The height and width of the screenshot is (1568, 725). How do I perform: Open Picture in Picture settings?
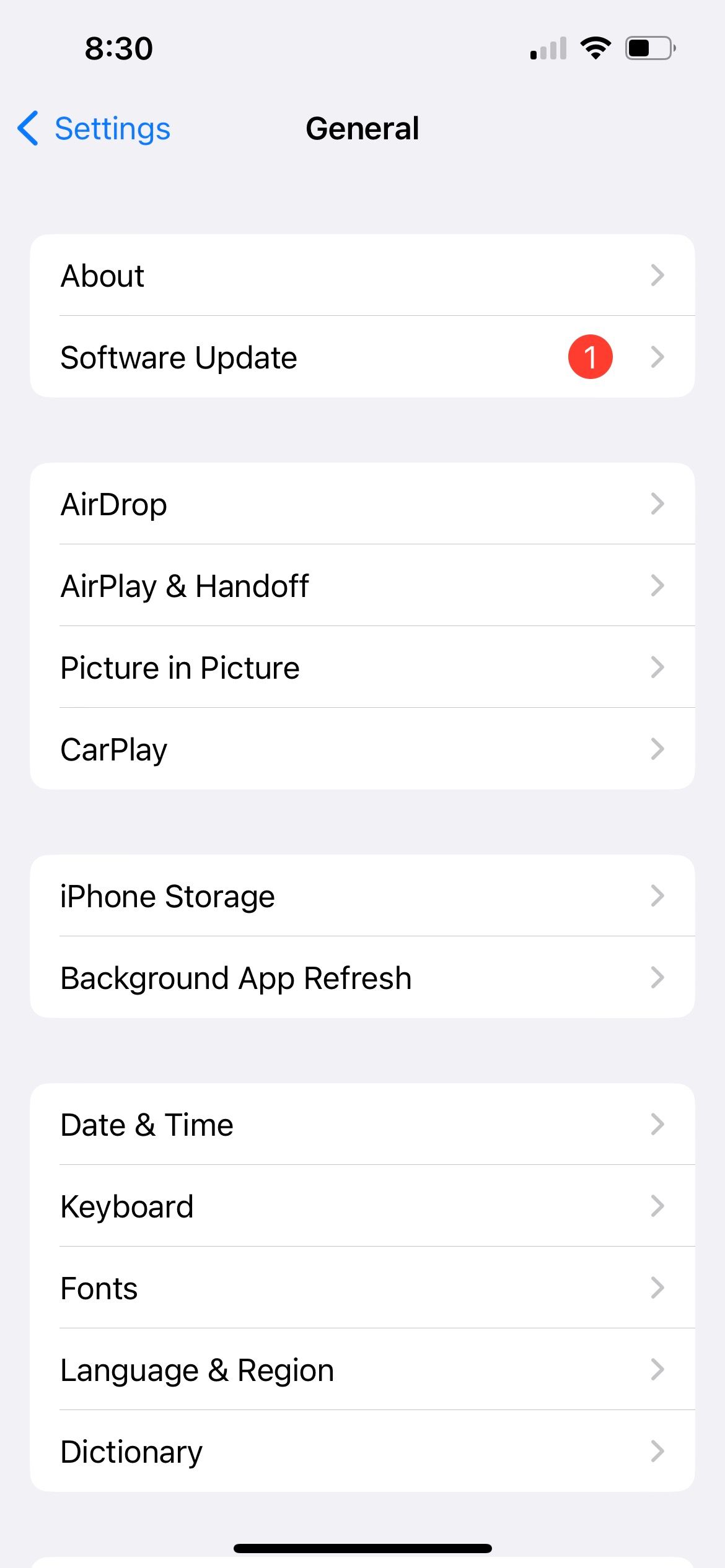click(x=362, y=667)
